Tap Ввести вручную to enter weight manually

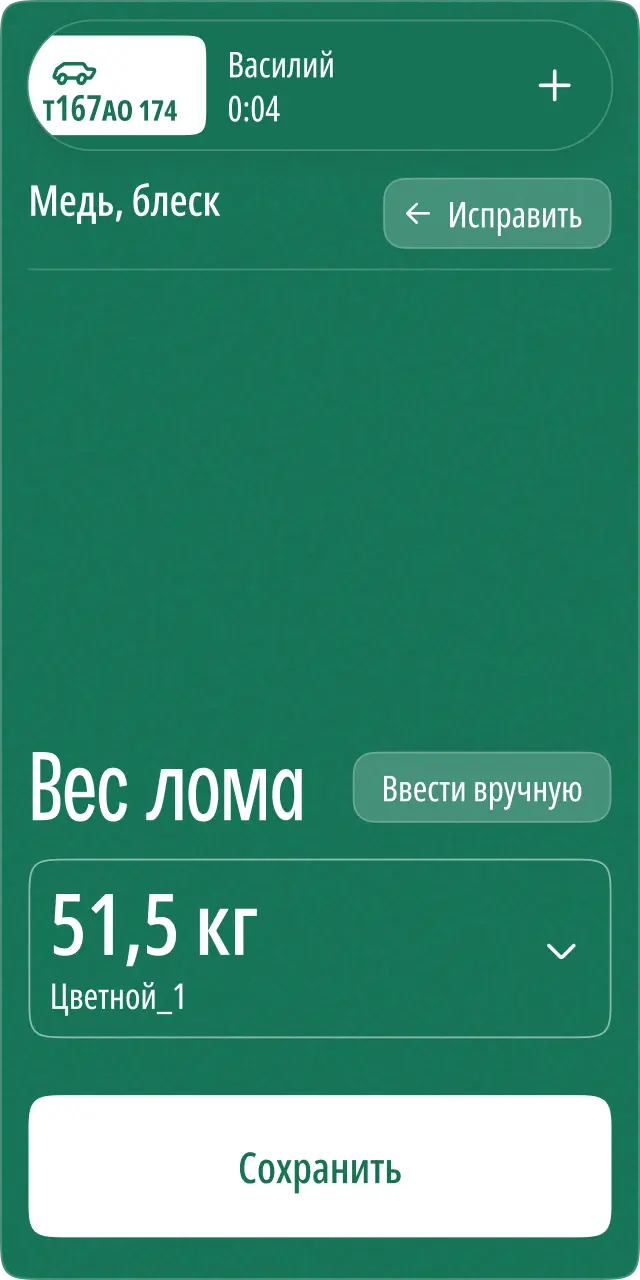point(481,788)
